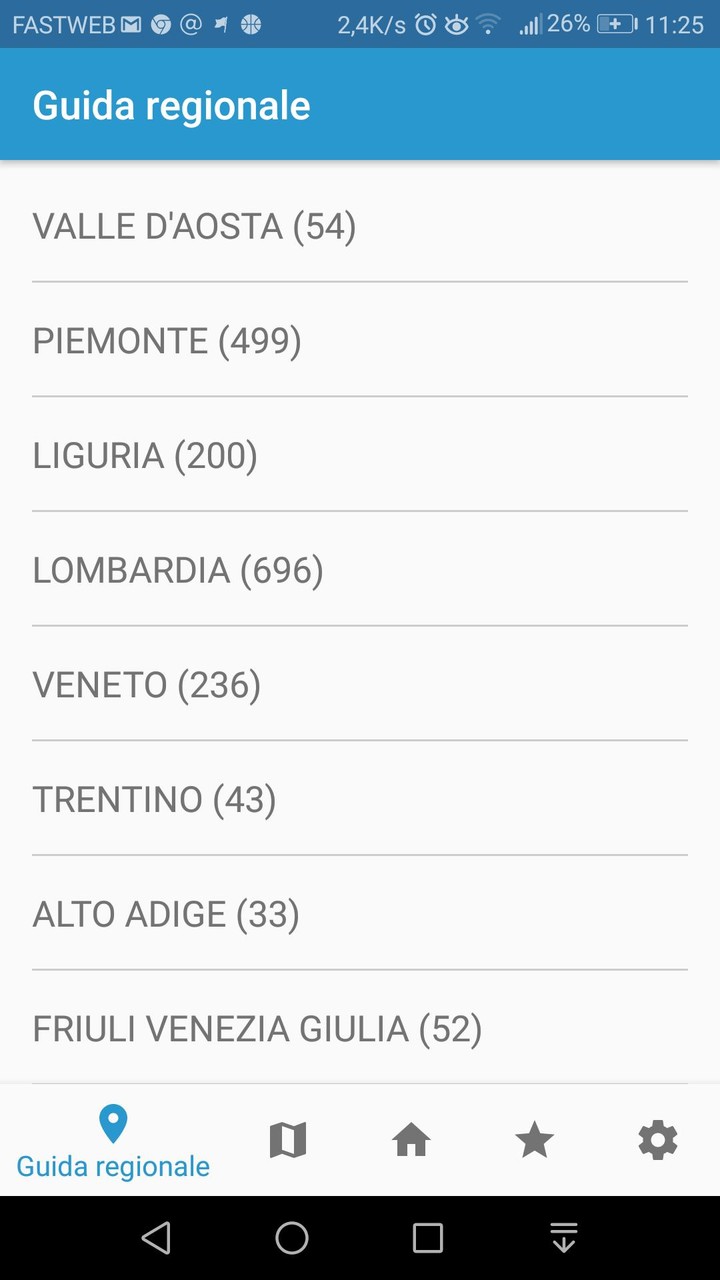
Task: Open settings via the gear icon
Action: coord(657,1139)
